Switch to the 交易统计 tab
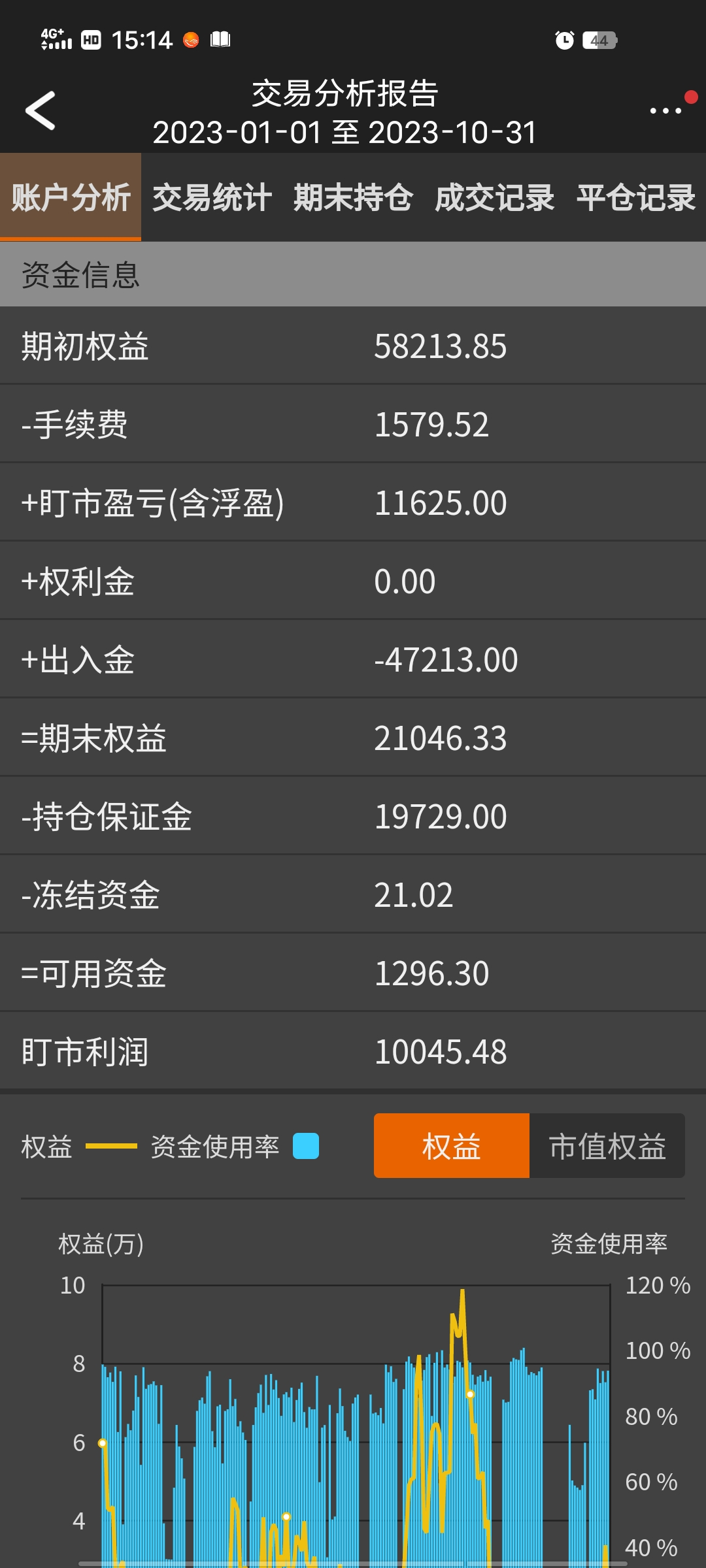The image size is (706, 1568). point(212,197)
